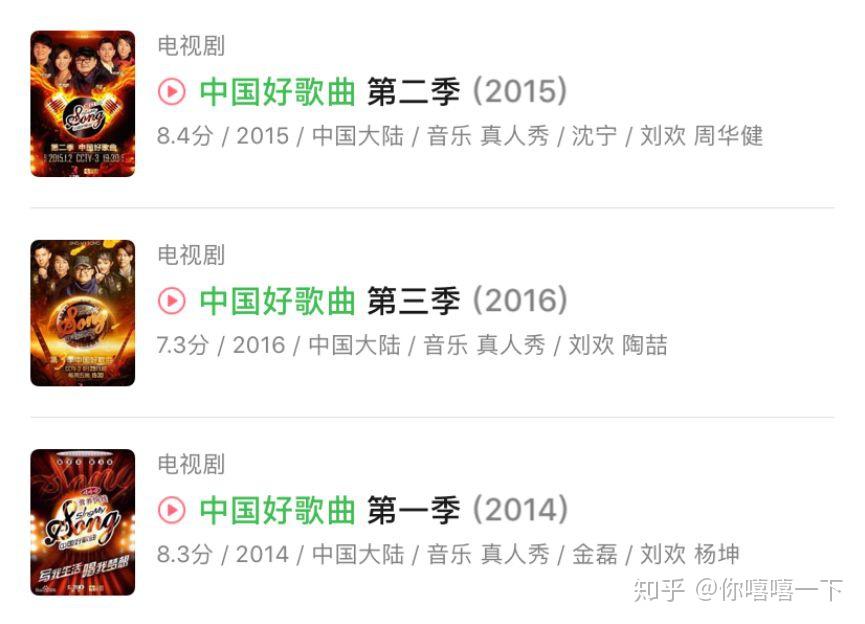Screen dimensions: 865x624
Task: Tap the poster of 中国好歌曲 第三季
Action: click(x=82, y=313)
